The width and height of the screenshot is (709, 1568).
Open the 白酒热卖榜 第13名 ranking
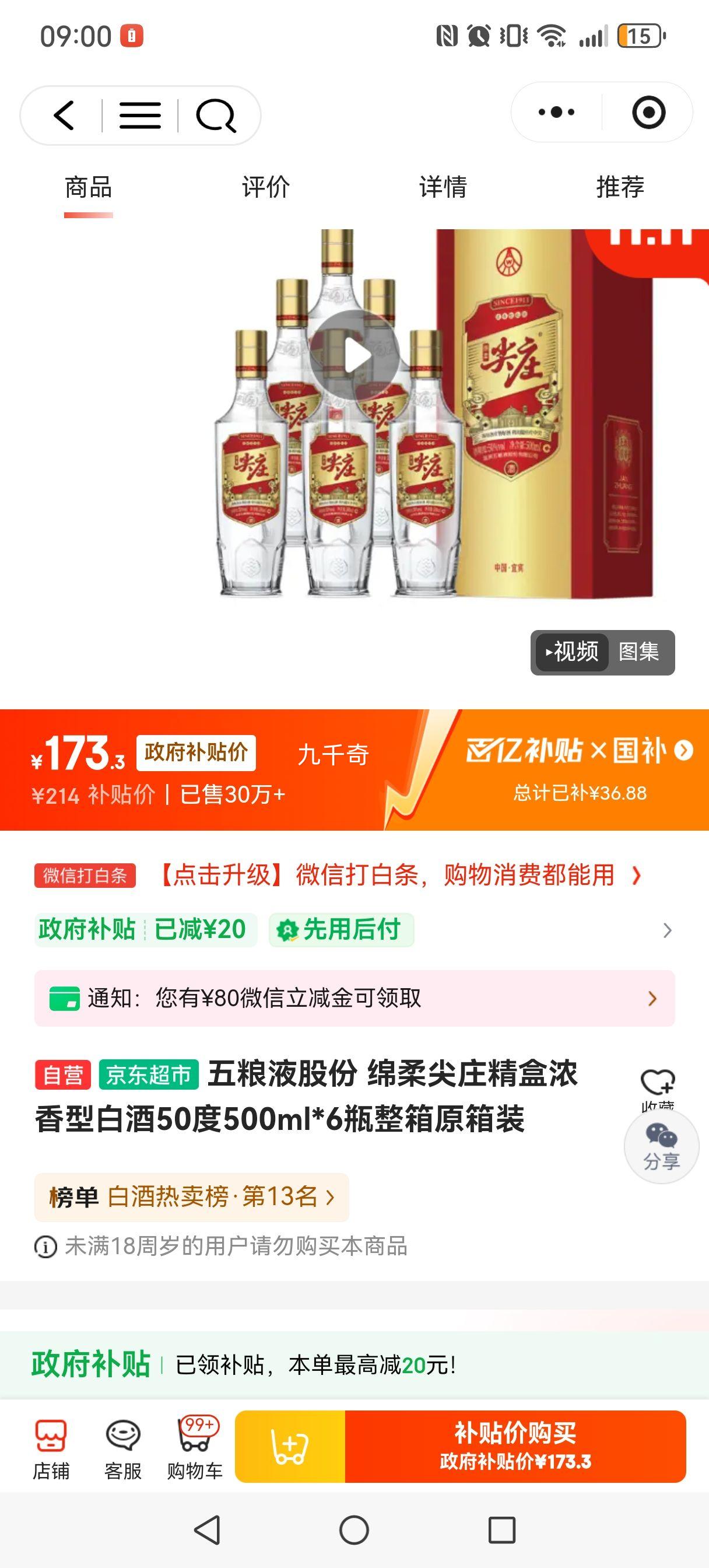[191, 1198]
